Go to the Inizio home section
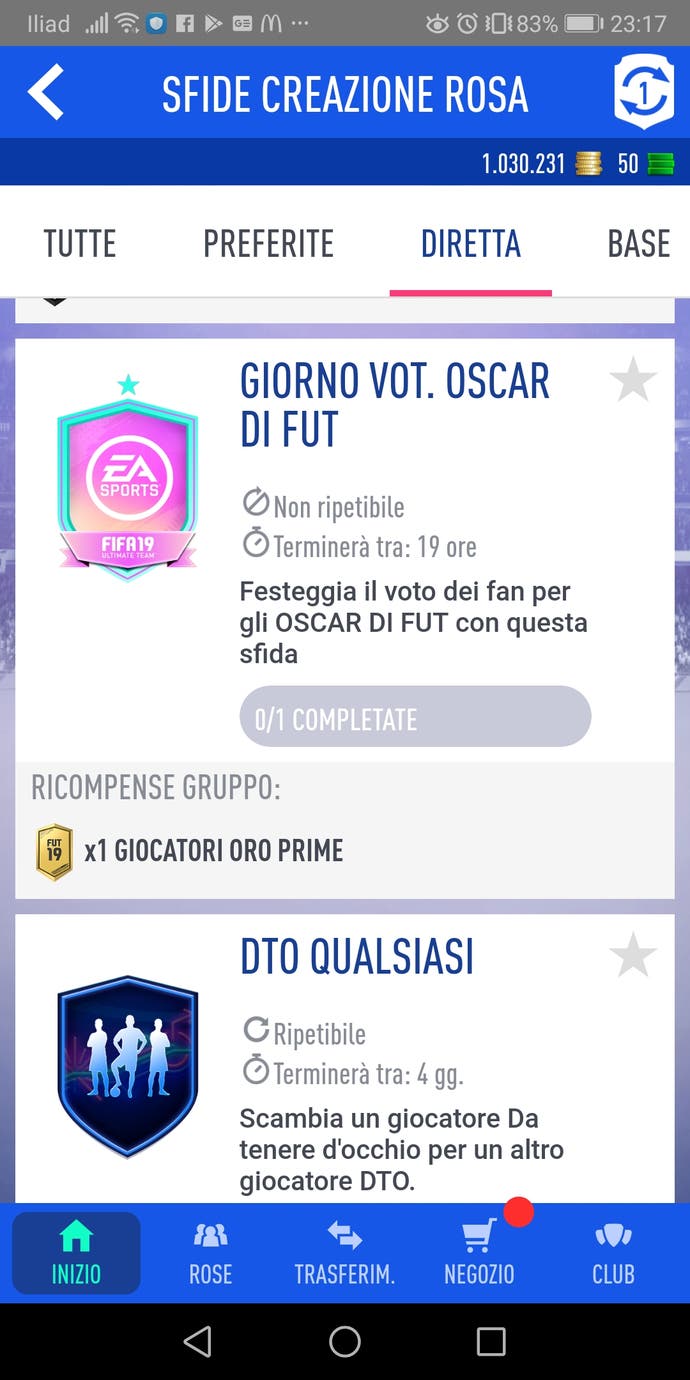Screen dimensions: 690x1380 pos(76,1253)
